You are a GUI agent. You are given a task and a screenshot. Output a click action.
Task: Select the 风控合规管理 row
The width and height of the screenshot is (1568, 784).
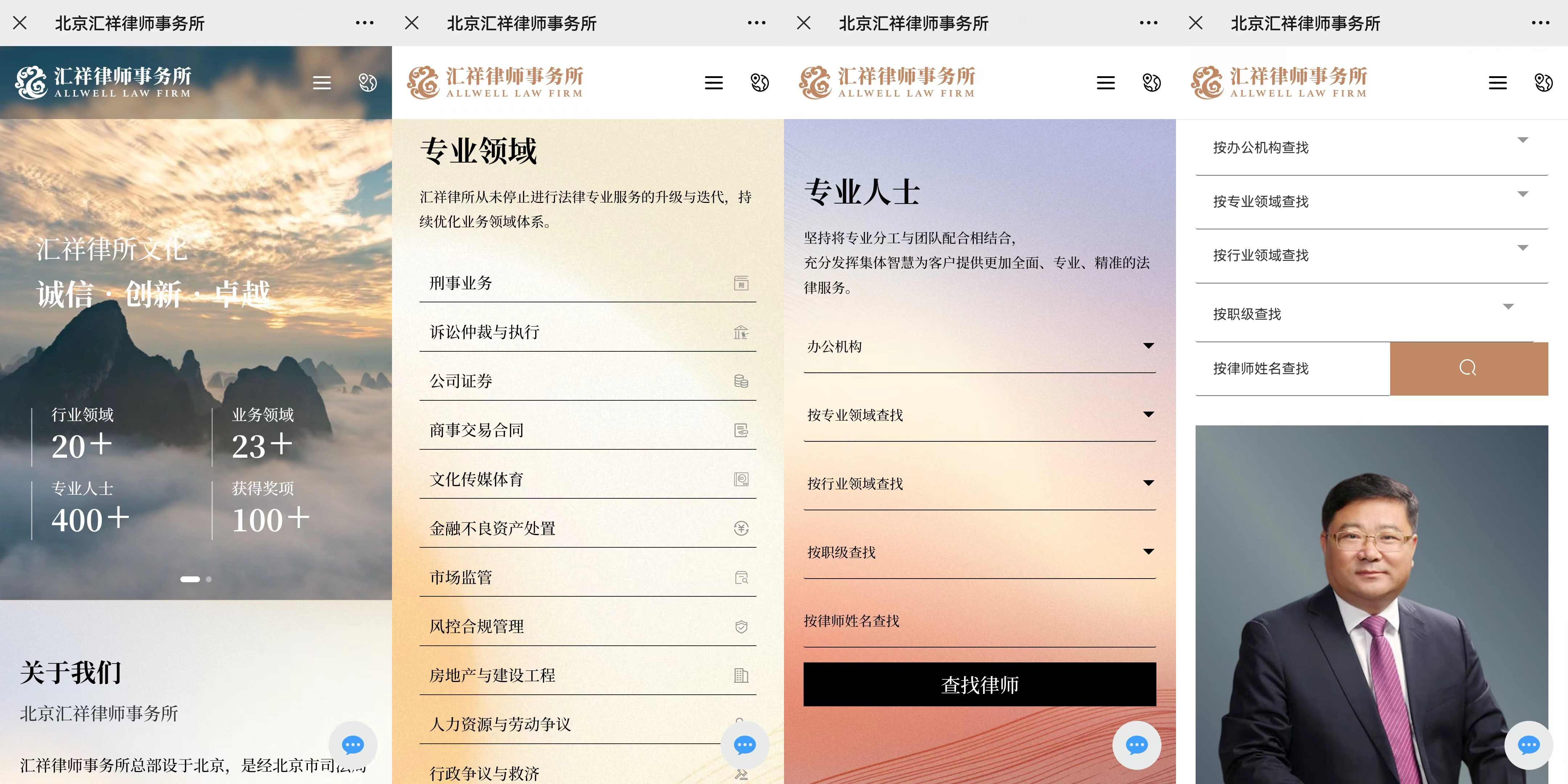tap(587, 626)
